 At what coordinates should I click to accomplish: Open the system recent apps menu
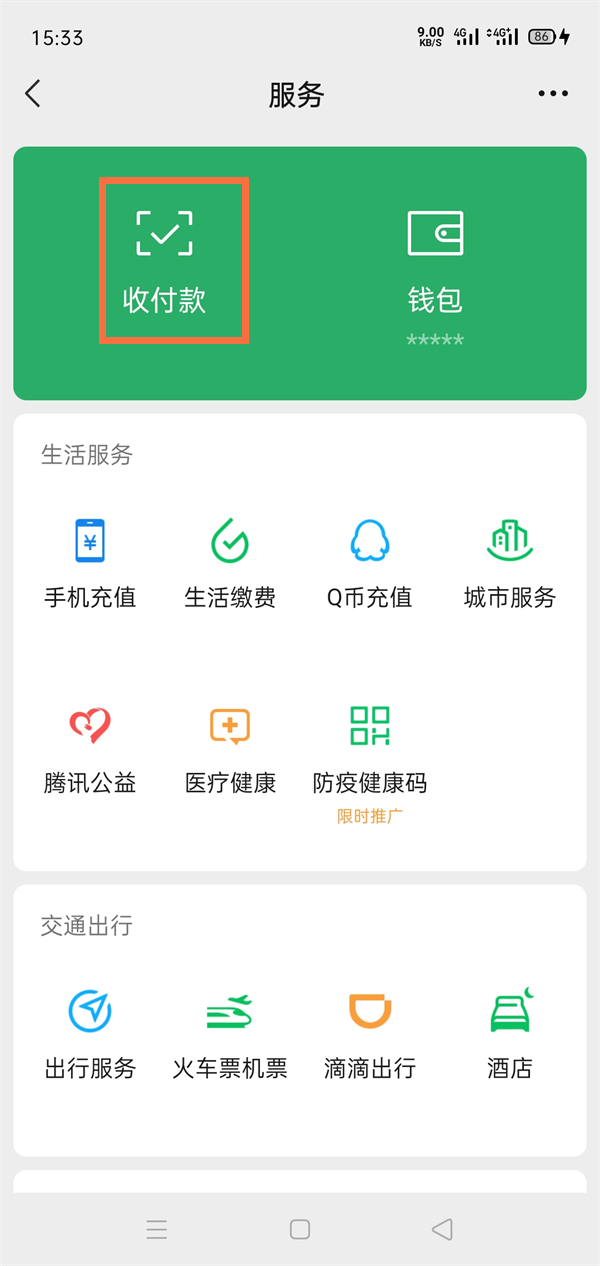[157, 1229]
